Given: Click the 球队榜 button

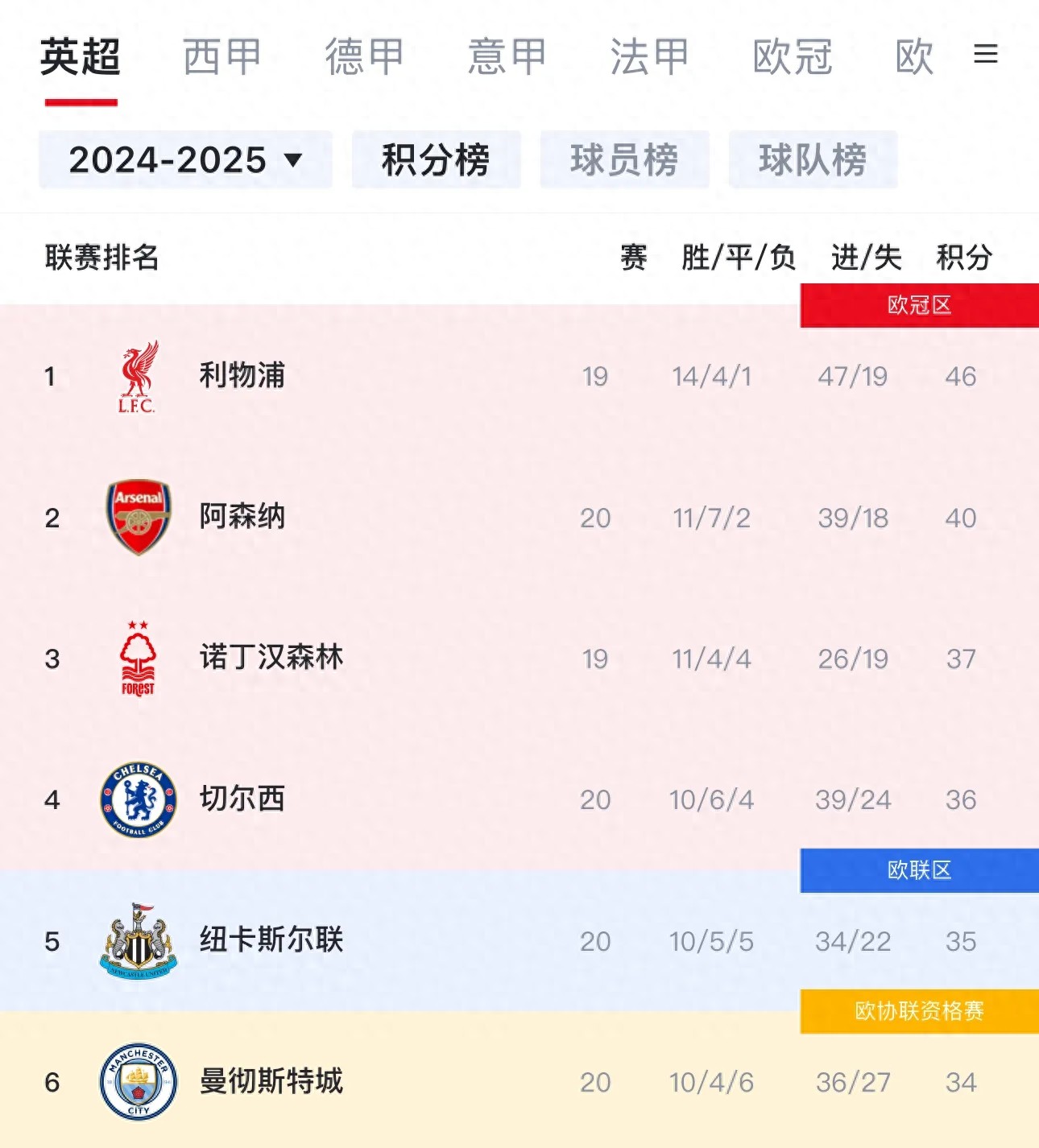Looking at the screenshot, I should (812, 159).
